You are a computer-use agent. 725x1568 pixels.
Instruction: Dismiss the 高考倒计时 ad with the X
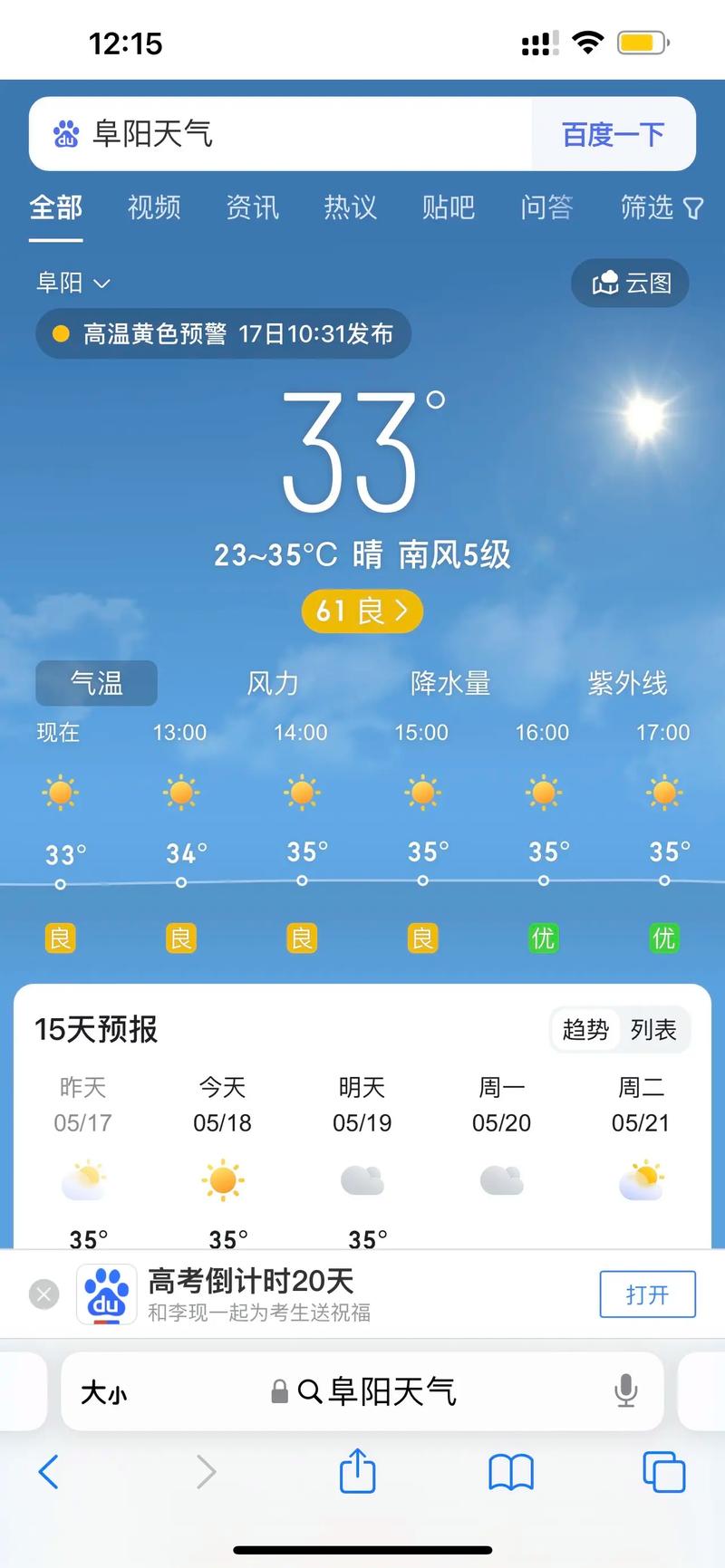[43, 1294]
